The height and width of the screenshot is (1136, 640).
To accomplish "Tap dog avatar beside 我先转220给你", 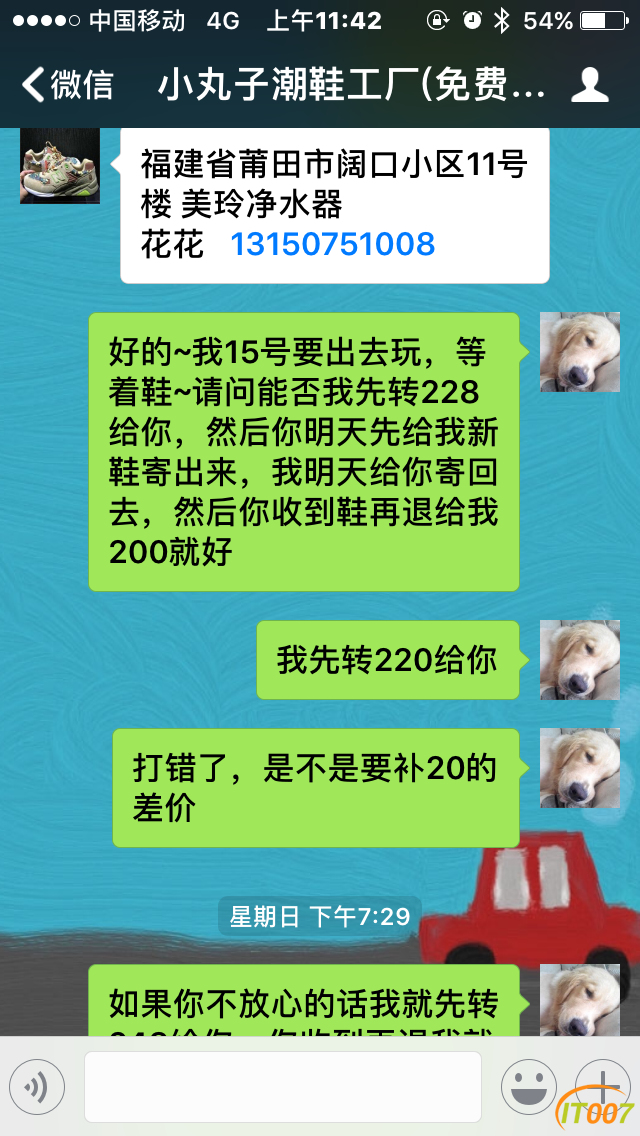I will pos(579,659).
